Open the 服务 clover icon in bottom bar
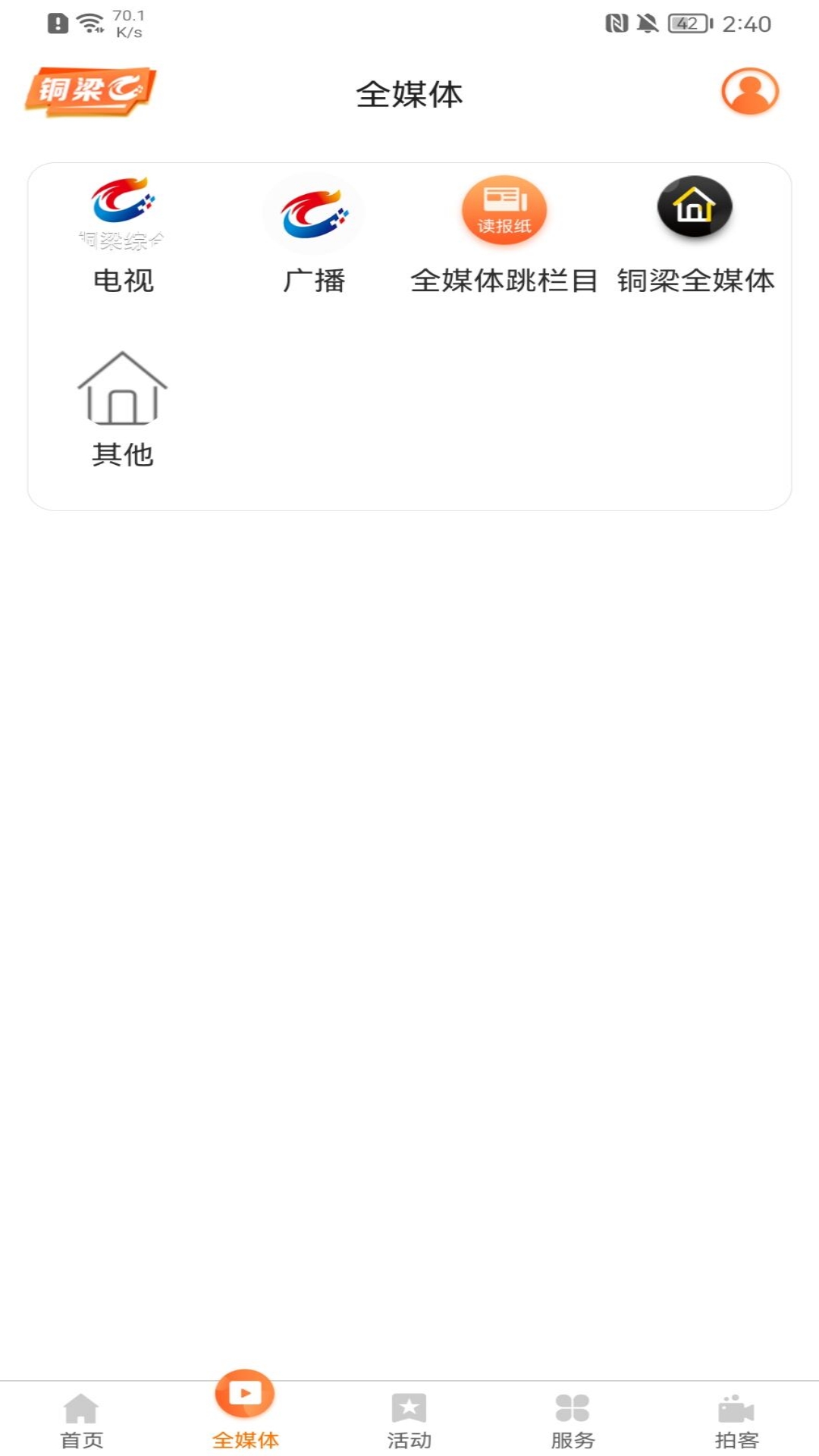819x1456 pixels. tap(573, 1415)
